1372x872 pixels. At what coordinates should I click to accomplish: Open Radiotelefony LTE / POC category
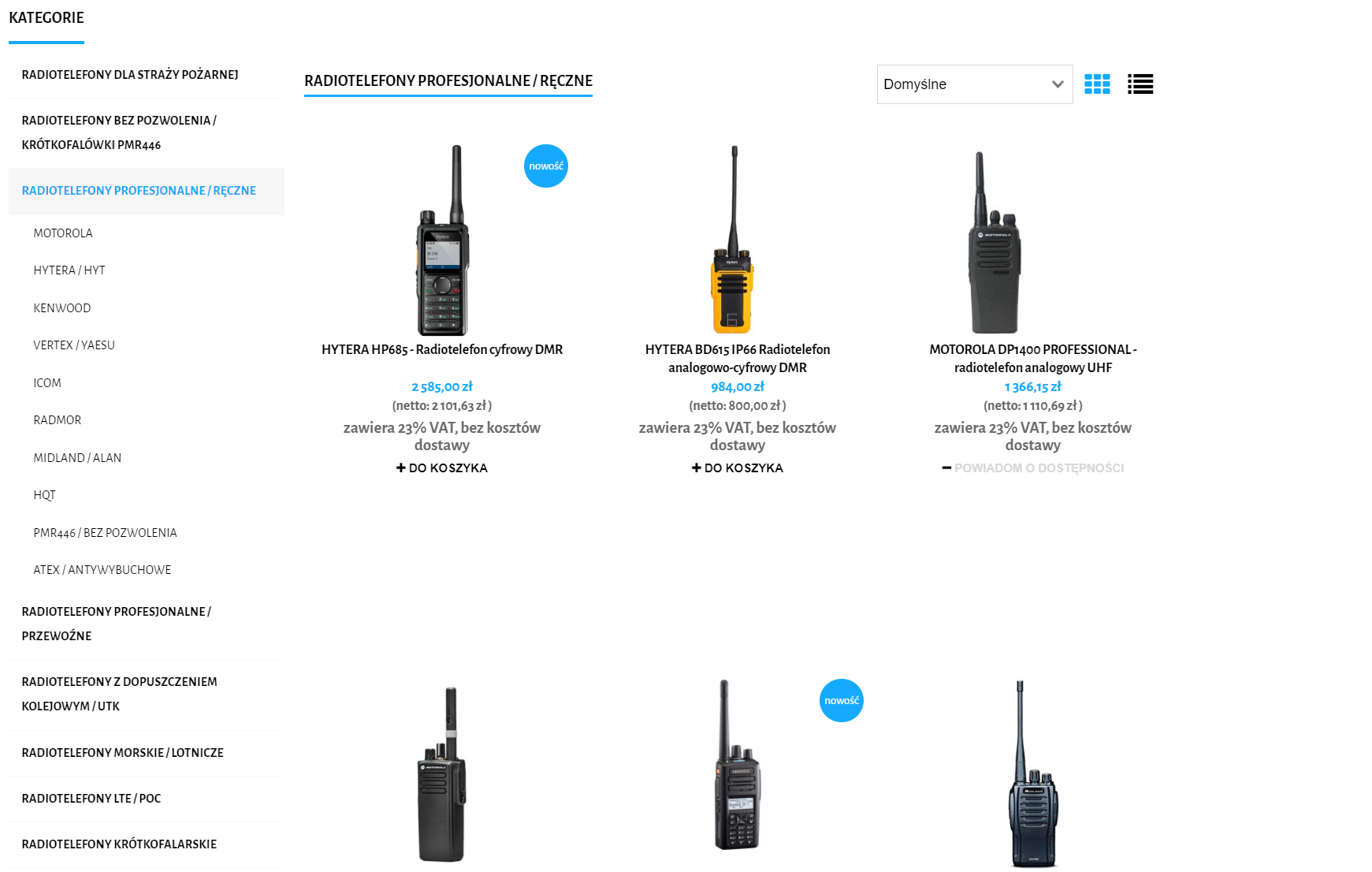(x=91, y=799)
